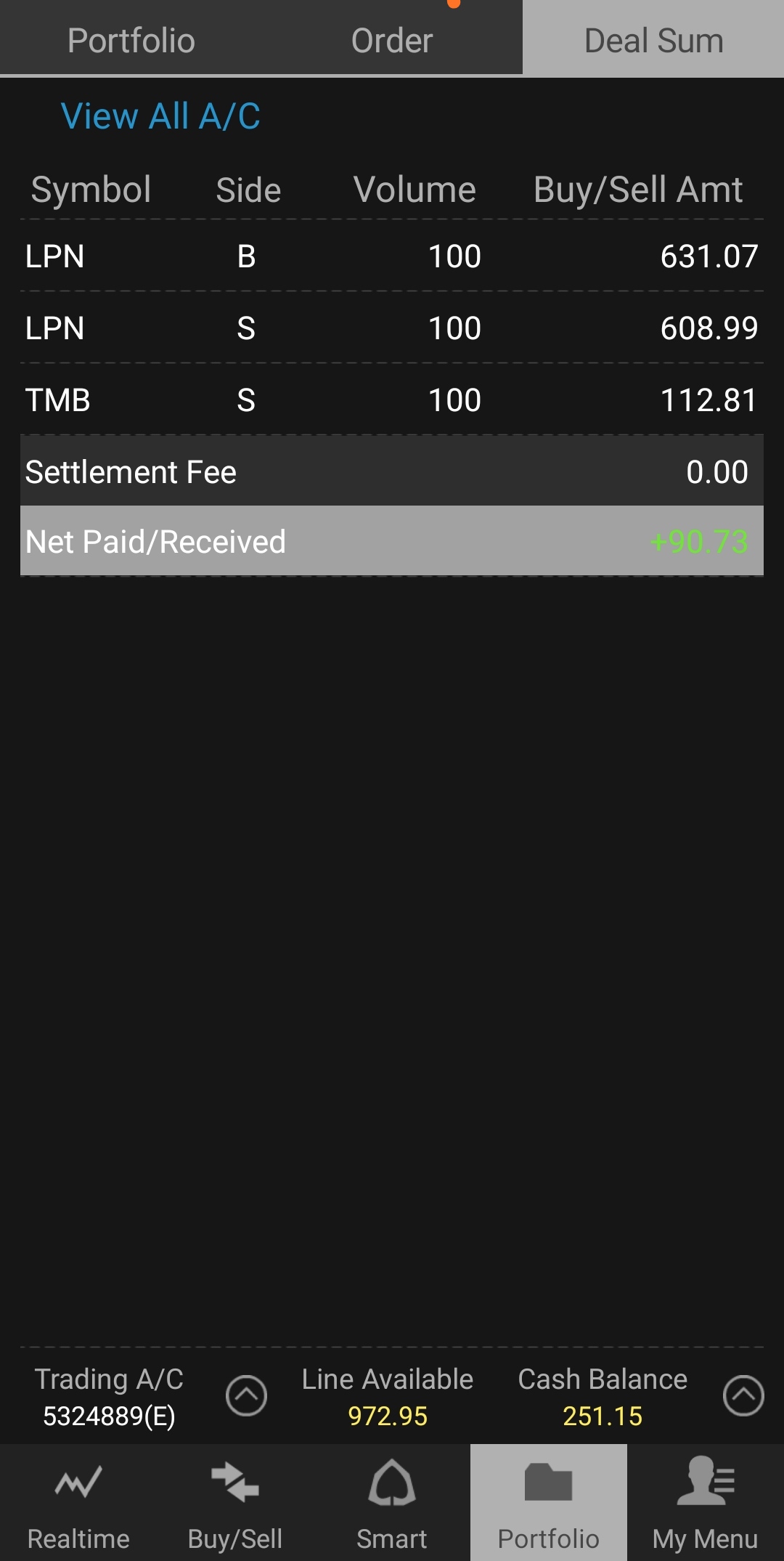Open the Smart tab

coord(392,1503)
